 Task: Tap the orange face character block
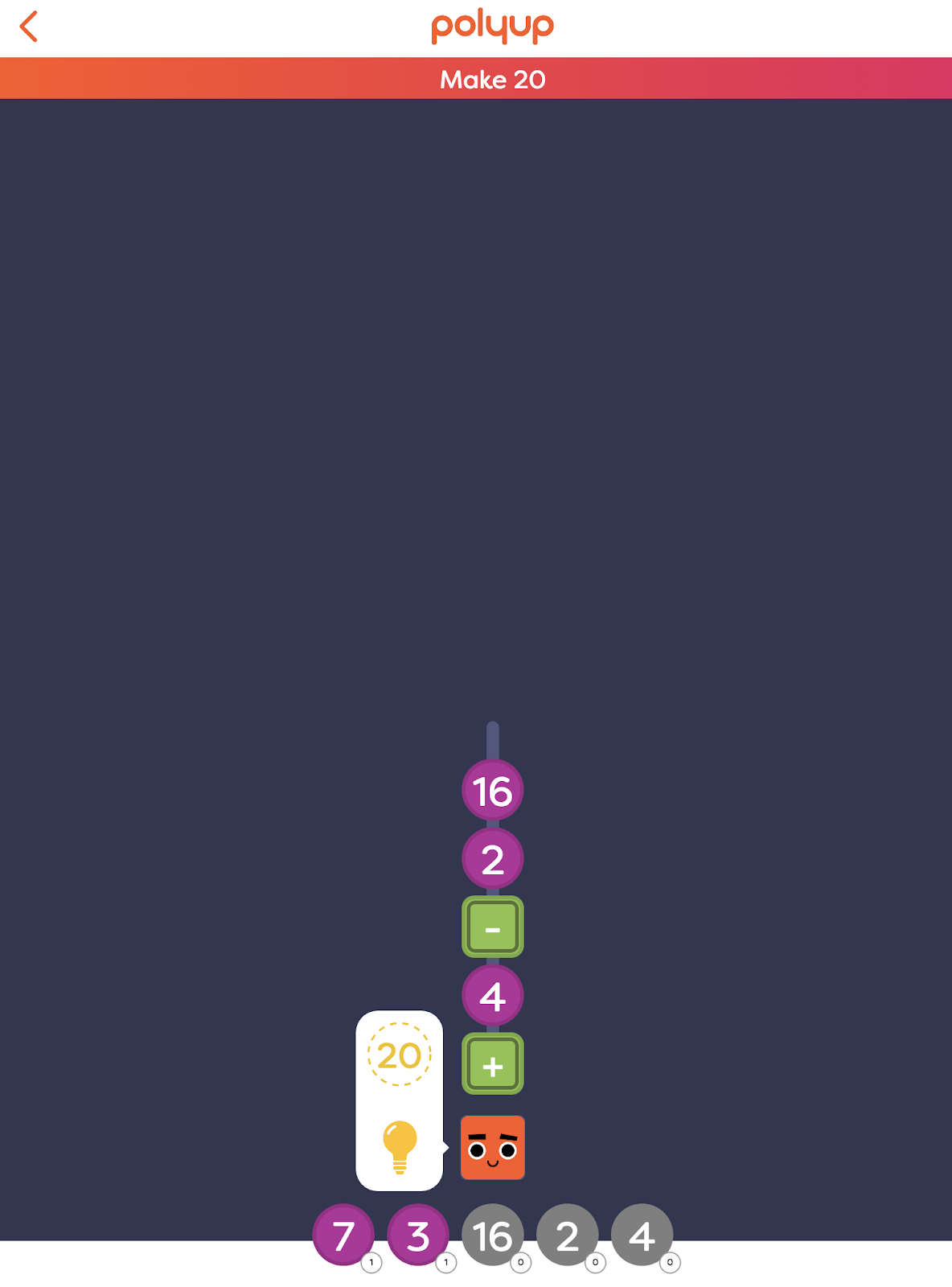tap(493, 1148)
